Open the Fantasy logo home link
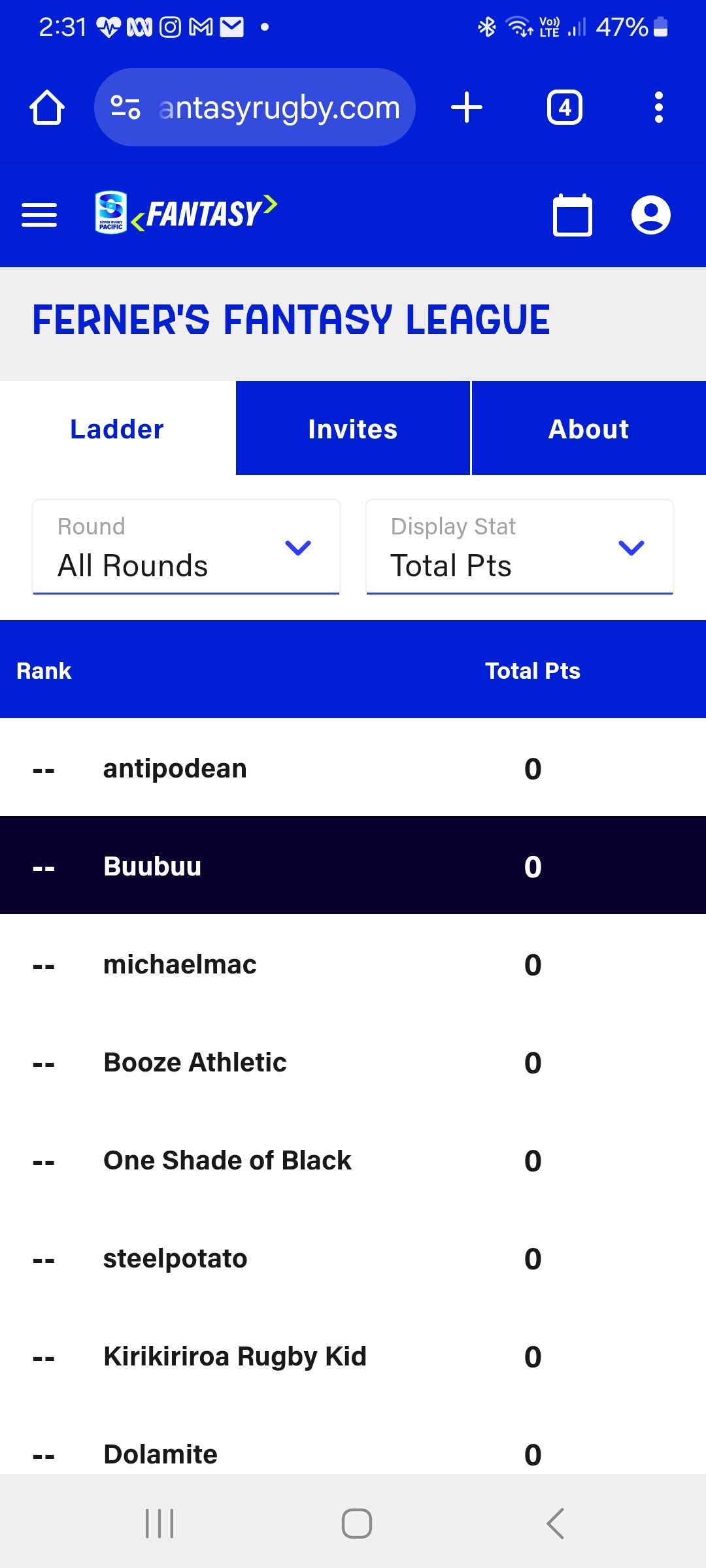706x1568 pixels. point(186,213)
